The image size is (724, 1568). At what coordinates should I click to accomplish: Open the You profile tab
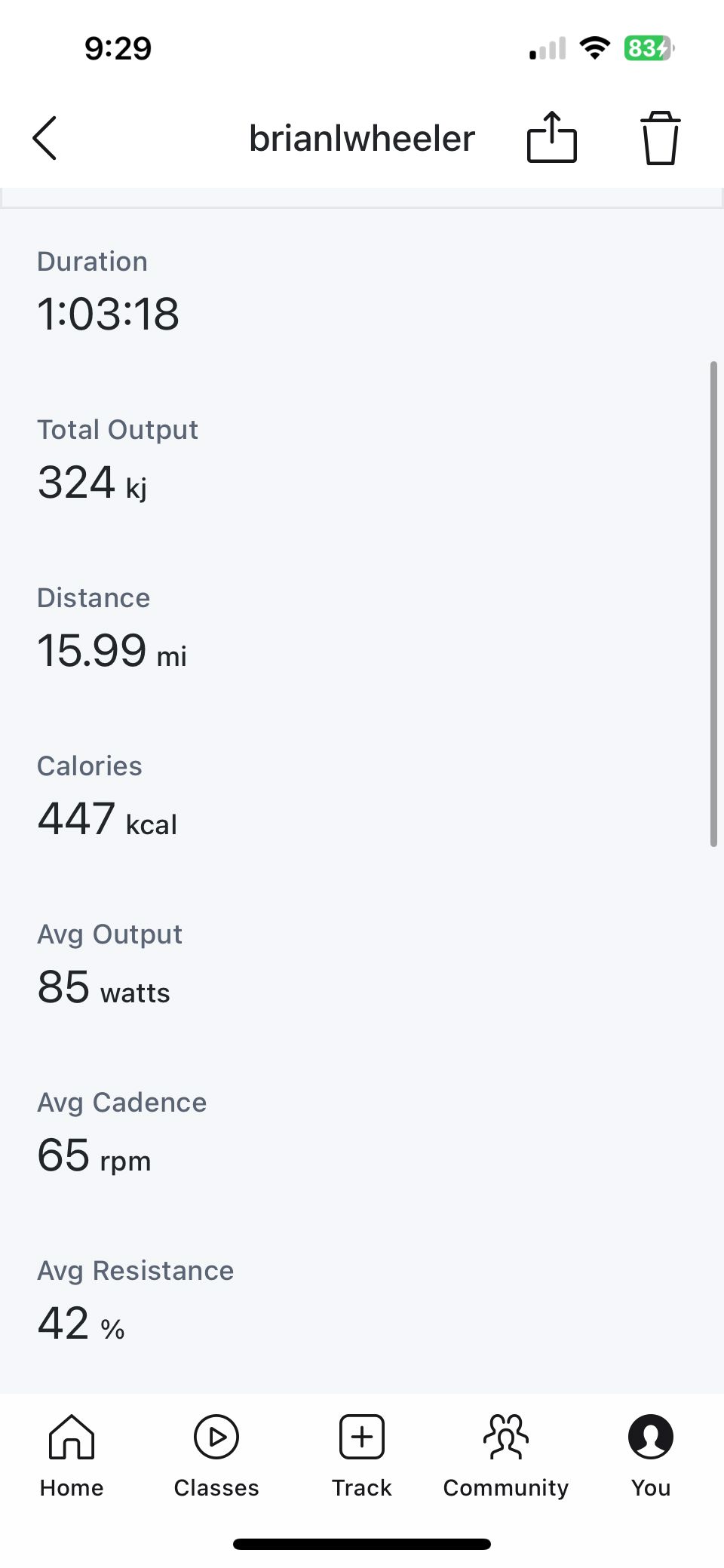[x=651, y=1456]
